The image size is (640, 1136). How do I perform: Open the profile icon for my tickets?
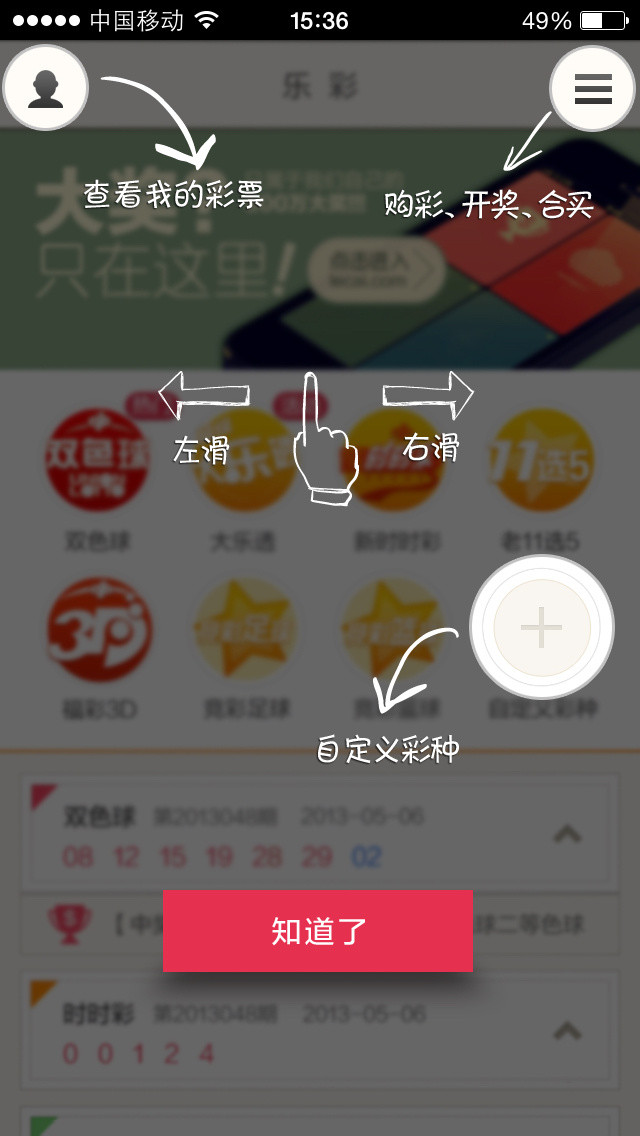[46, 89]
